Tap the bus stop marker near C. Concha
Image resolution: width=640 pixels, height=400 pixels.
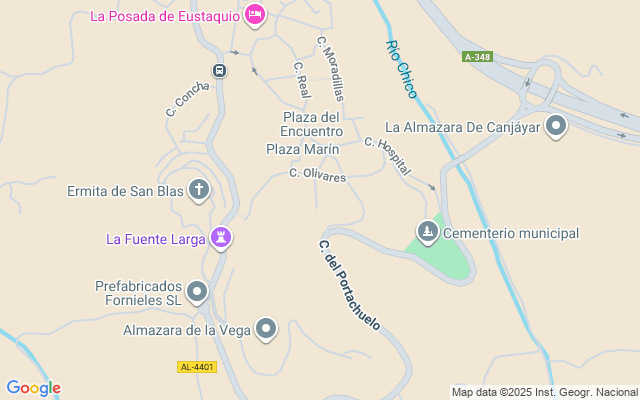[219, 70]
